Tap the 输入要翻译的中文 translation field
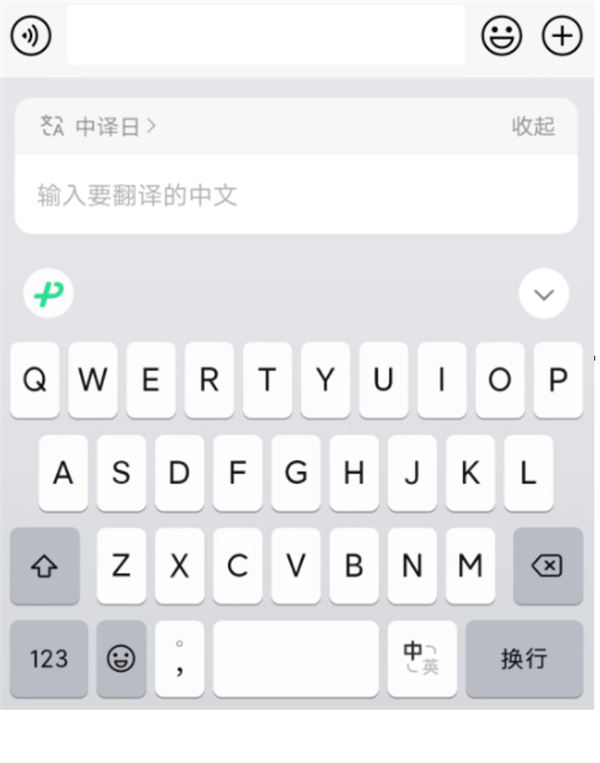This screenshot has height=763, width=600. [x=295, y=194]
